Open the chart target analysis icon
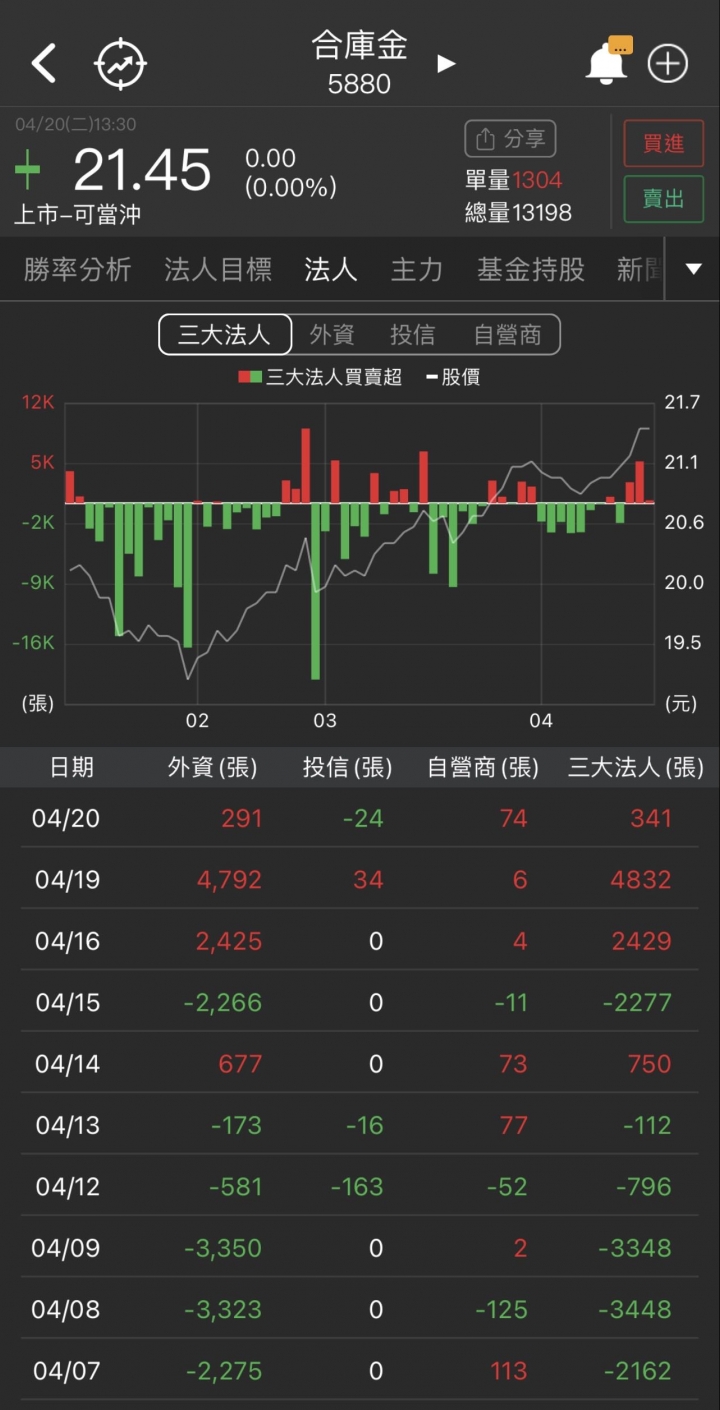 [120, 64]
